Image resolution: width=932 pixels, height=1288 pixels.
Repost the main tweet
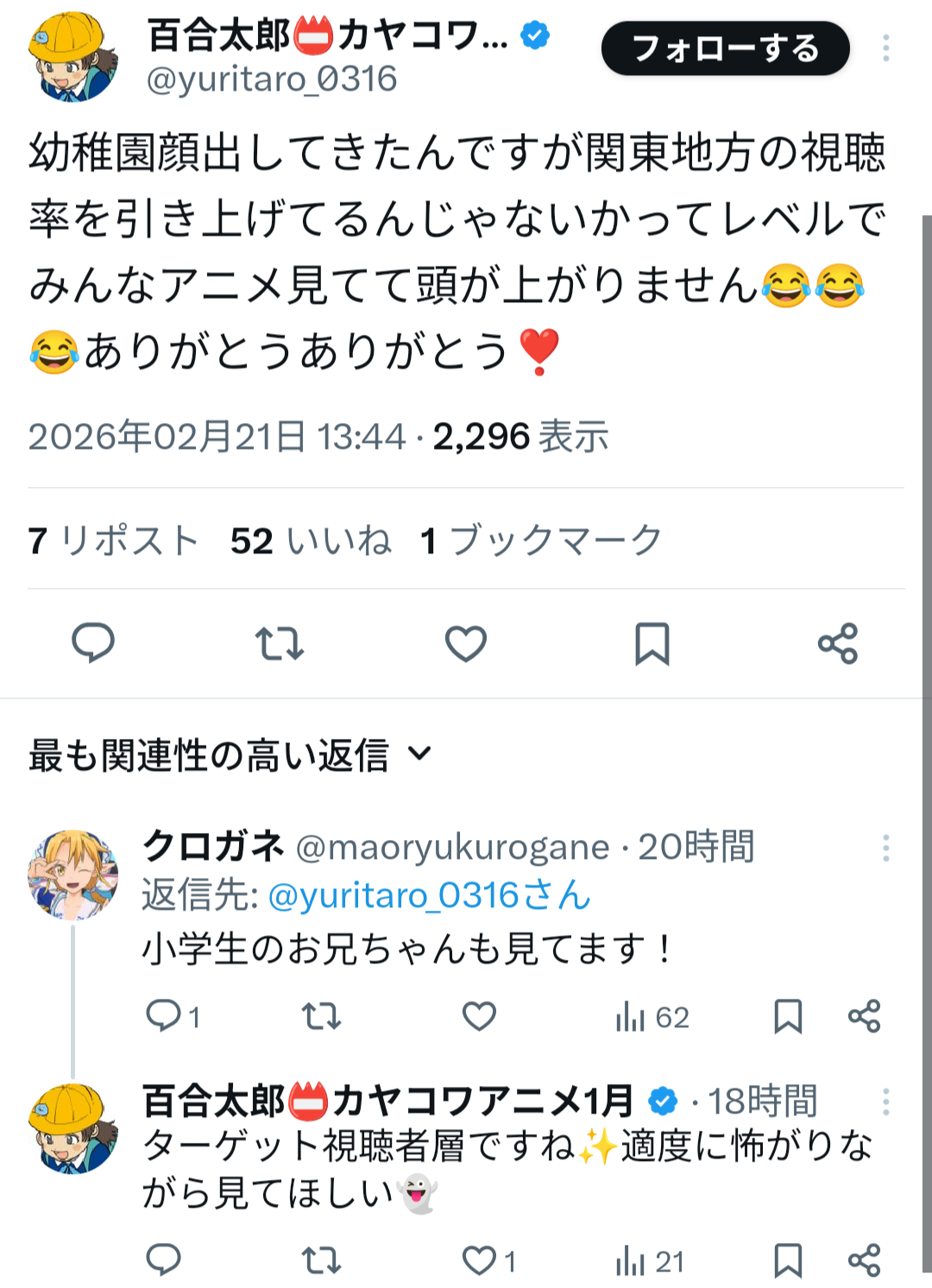point(280,643)
